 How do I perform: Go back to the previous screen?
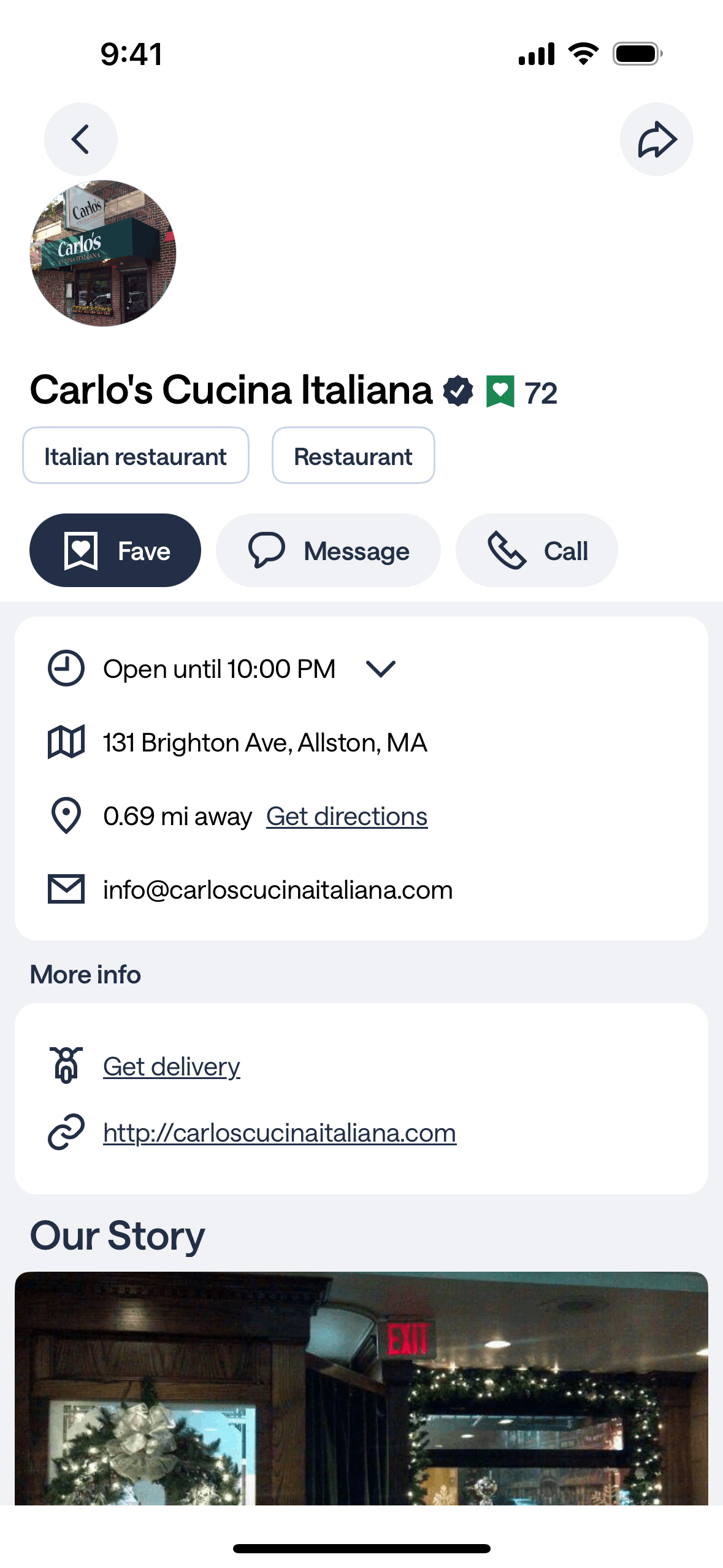(x=80, y=139)
